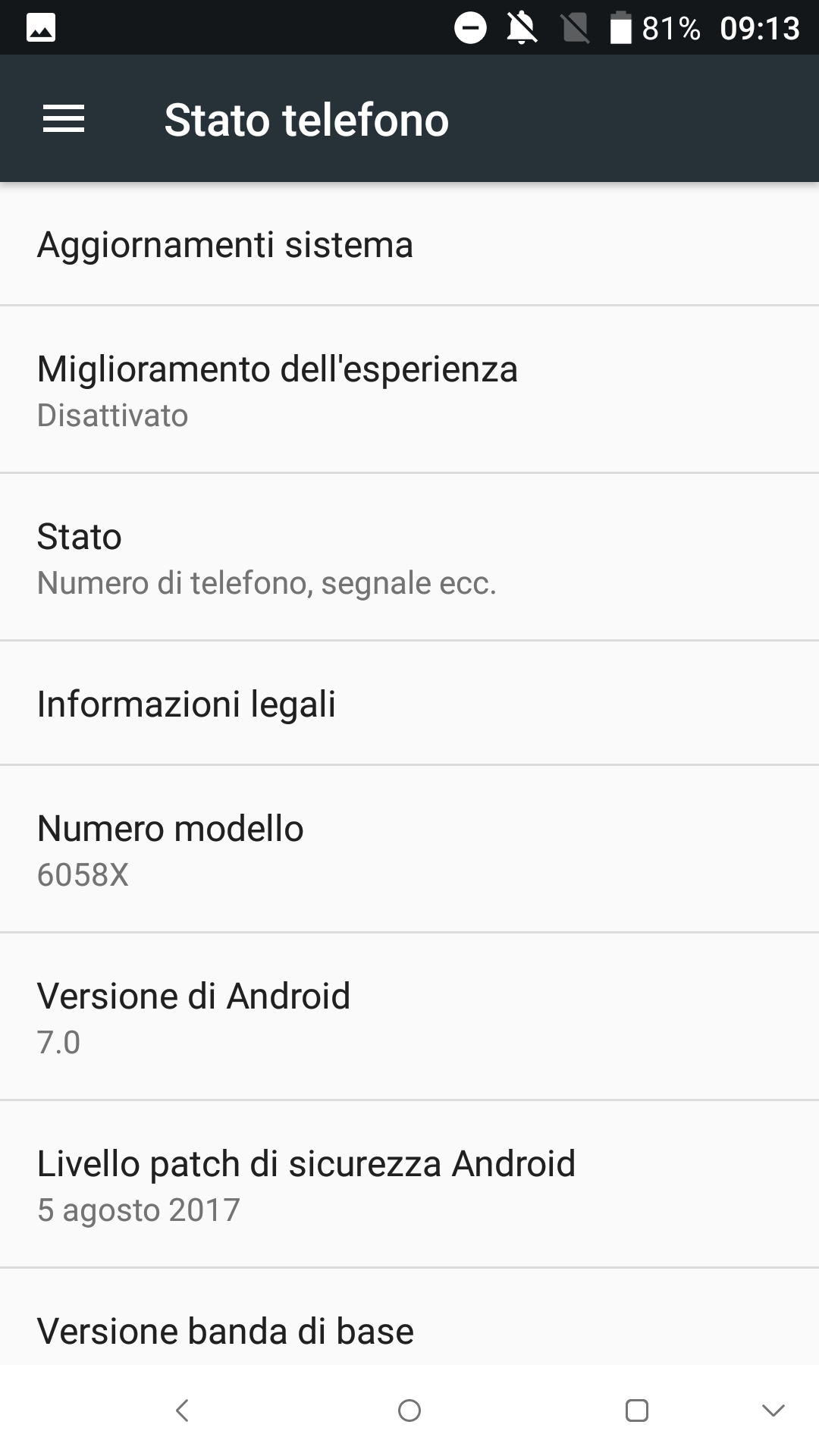819x1456 pixels.
Task: Open the hamburger drawer menu
Action: pyautogui.click(x=64, y=119)
